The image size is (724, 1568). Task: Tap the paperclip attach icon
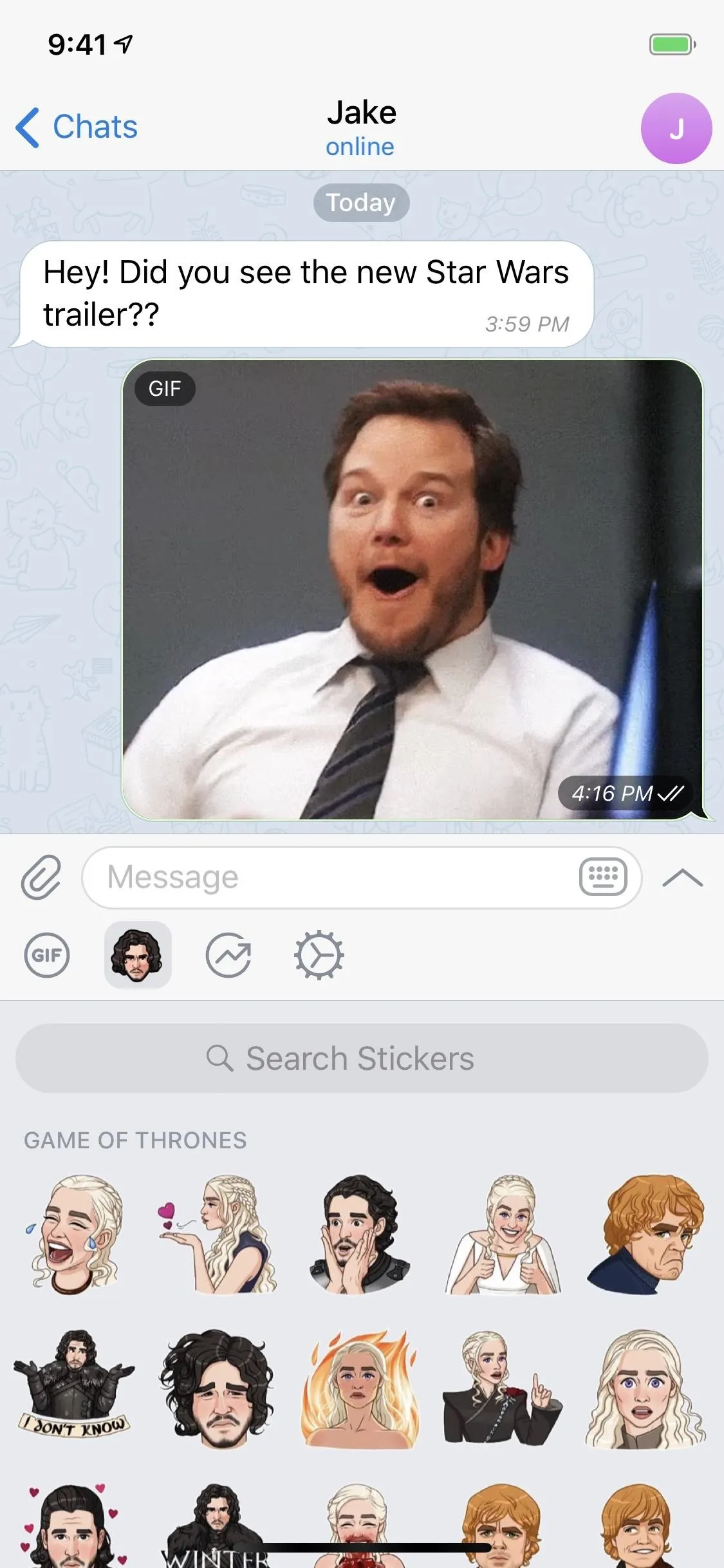pos(41,877)
